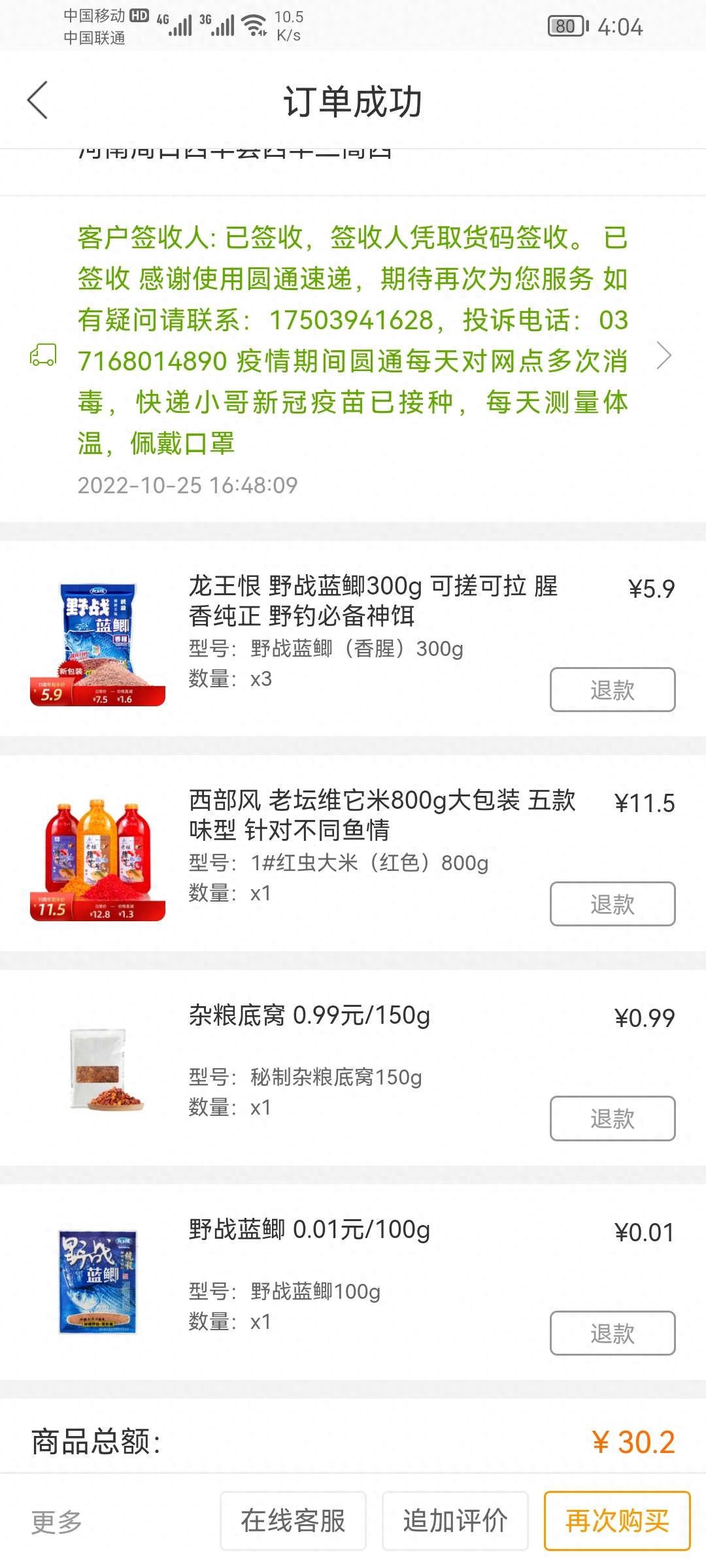
Task: Contact 在线客服 support
Action: tap(293, 1521)
